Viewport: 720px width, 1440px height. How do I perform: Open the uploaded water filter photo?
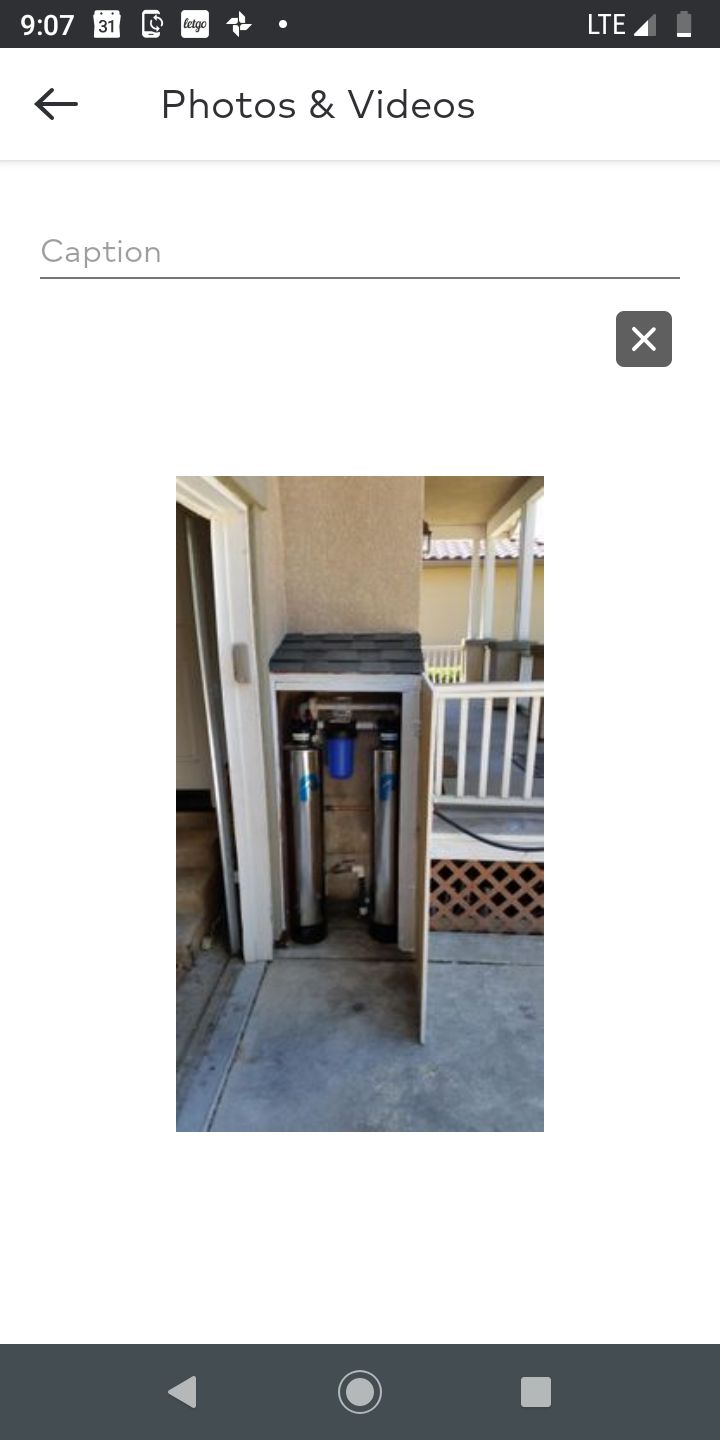pos(360,803)
